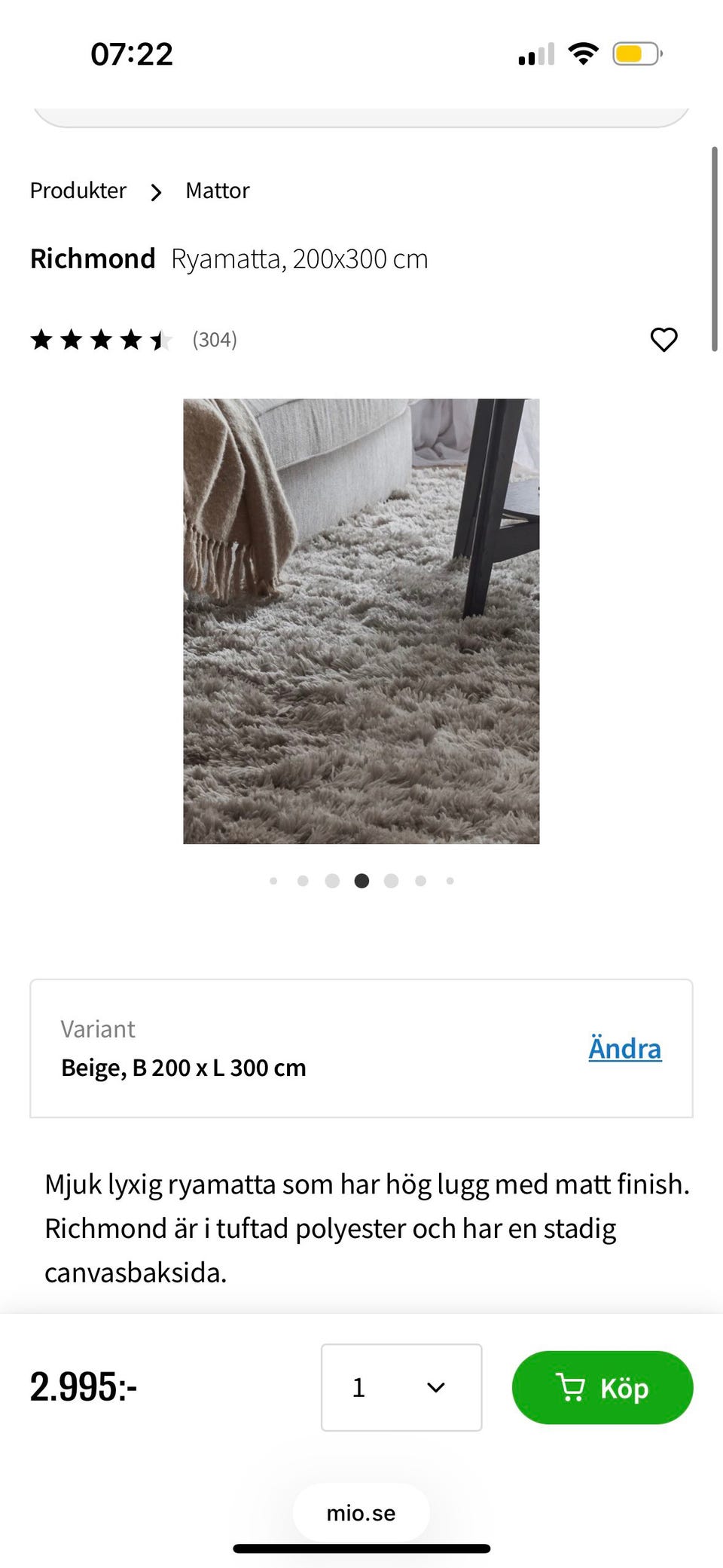
Task: Tap the mio.se address pill
Action: point(360,1512)
